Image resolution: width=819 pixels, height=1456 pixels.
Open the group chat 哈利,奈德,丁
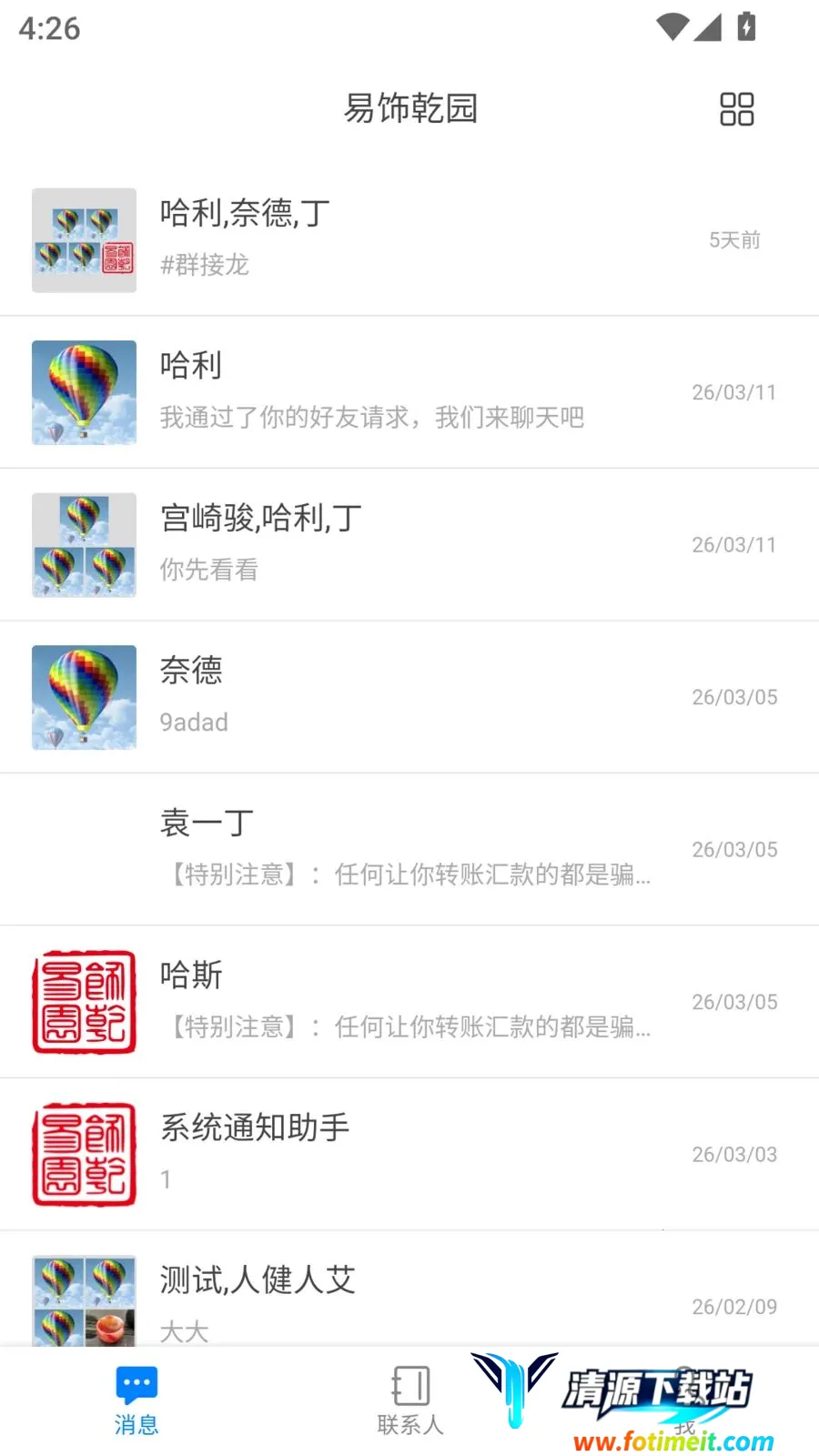pos(409,240)
